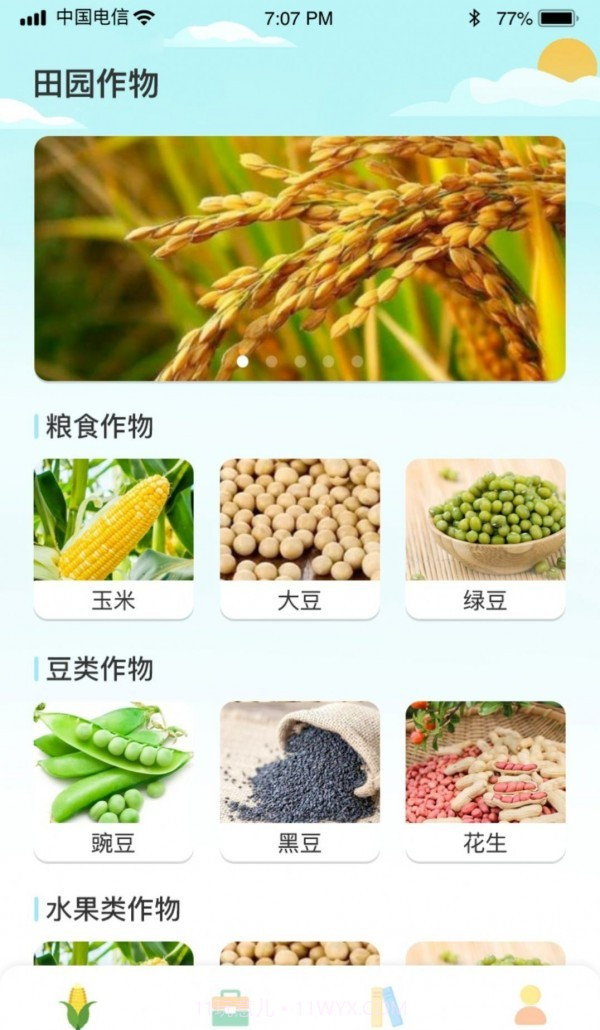Switch to the corn icon tab

76,1003
